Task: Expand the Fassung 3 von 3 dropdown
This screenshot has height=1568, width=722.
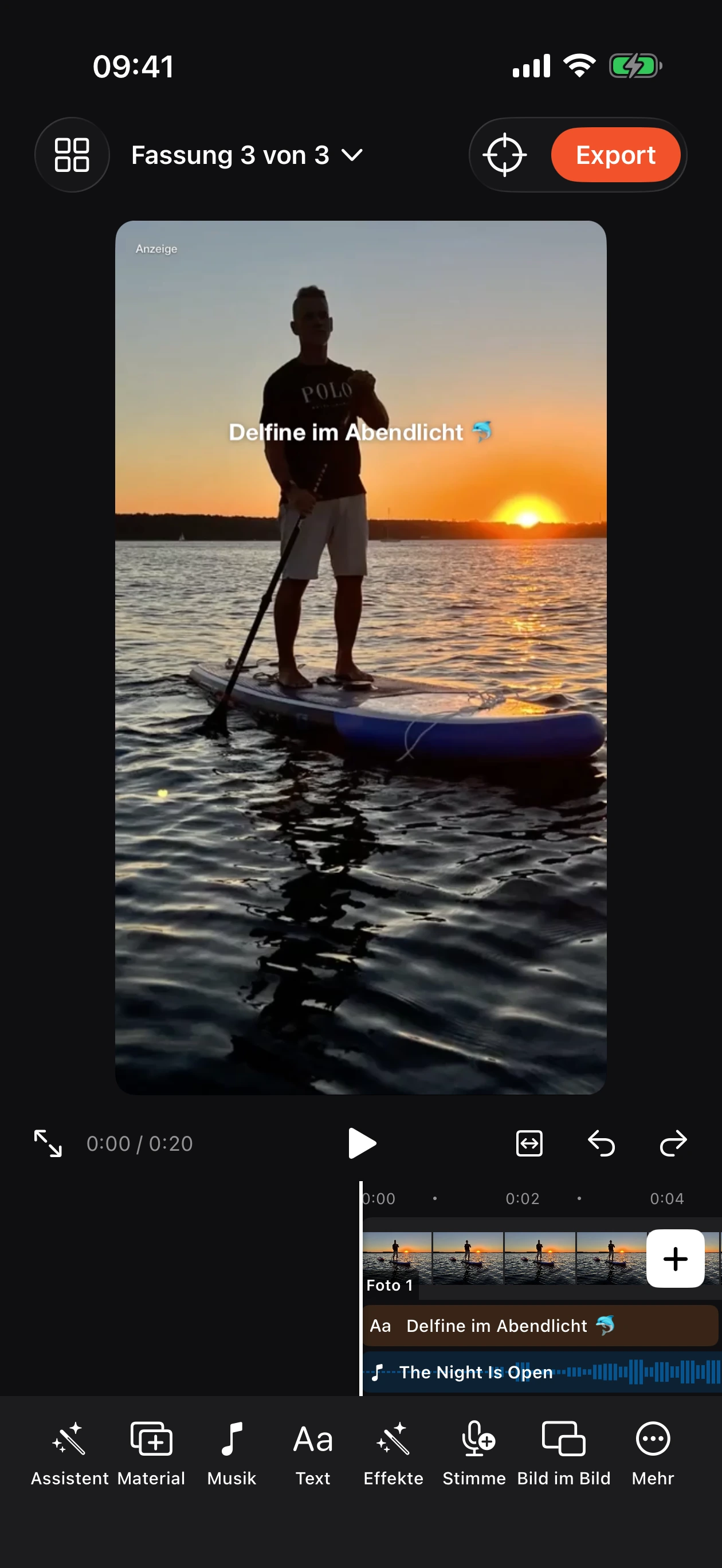Action: pyautogui.click(x=247, y=155)
